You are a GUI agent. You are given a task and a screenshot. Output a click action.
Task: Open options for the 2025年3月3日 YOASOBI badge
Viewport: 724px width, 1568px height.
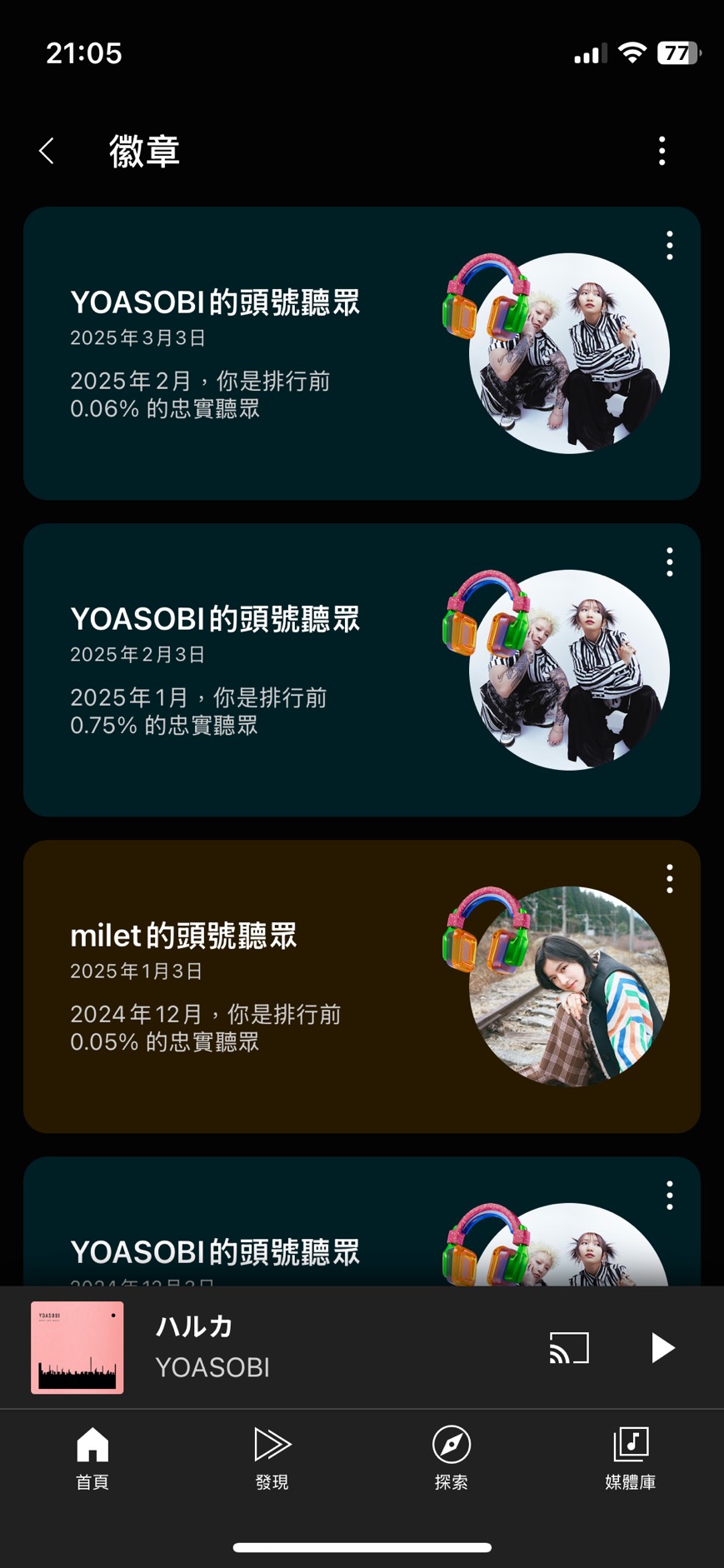tap(669, 246)
